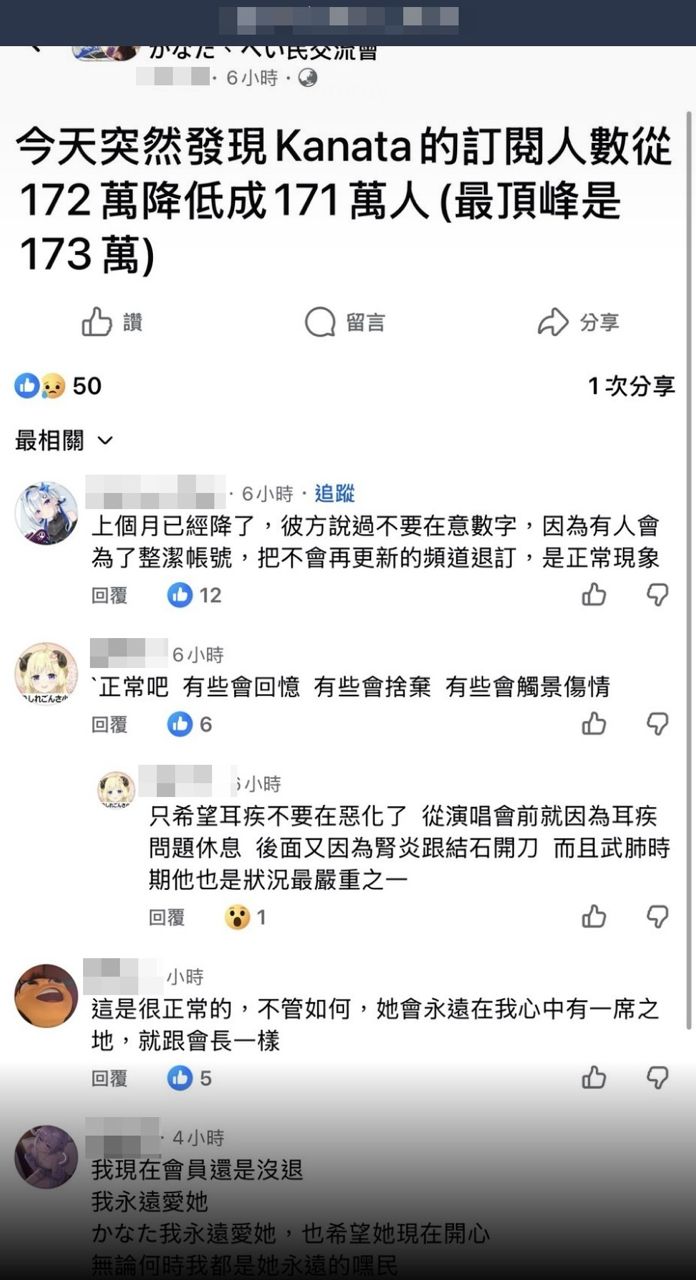Open the 最相關 comment sorting dropdown
The width and height of the screenshot is (696, 1280).
point(64,440)
